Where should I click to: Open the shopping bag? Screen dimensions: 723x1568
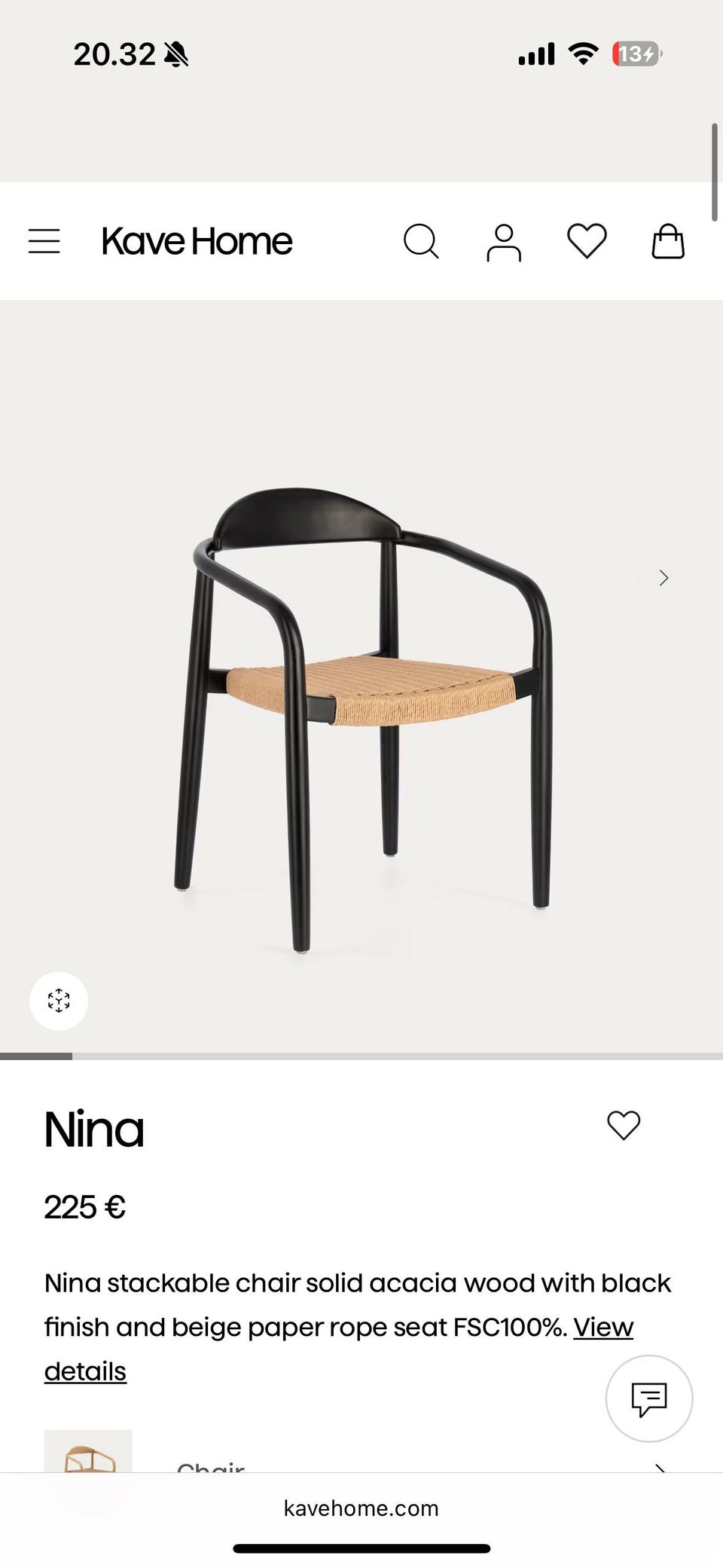[668, 241]
